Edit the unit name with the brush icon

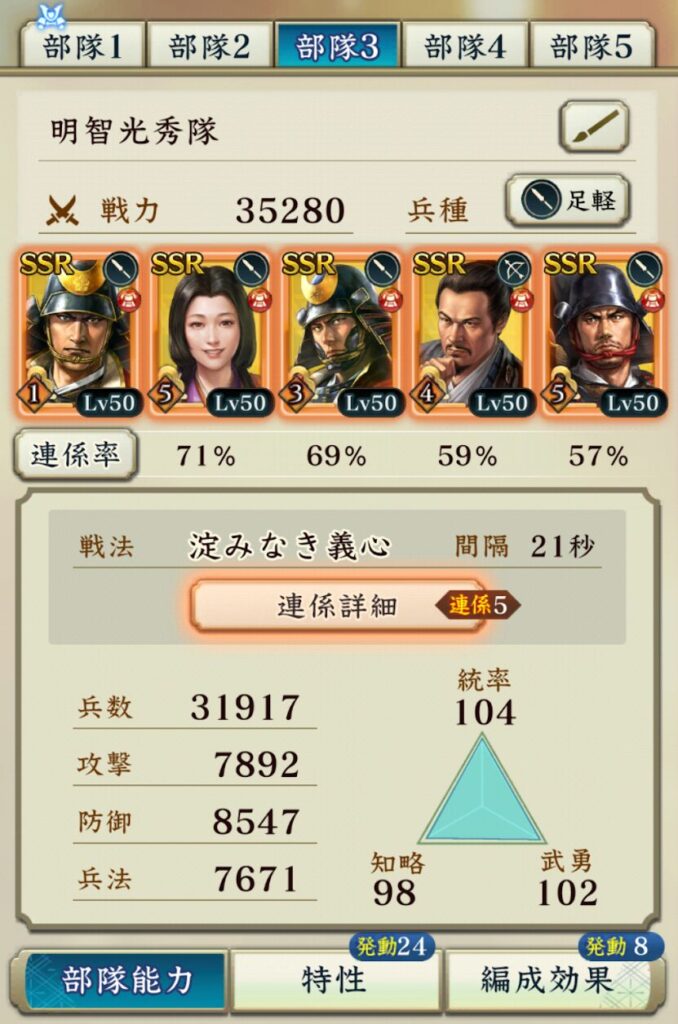pyautogui.click(x=593, y=126)
